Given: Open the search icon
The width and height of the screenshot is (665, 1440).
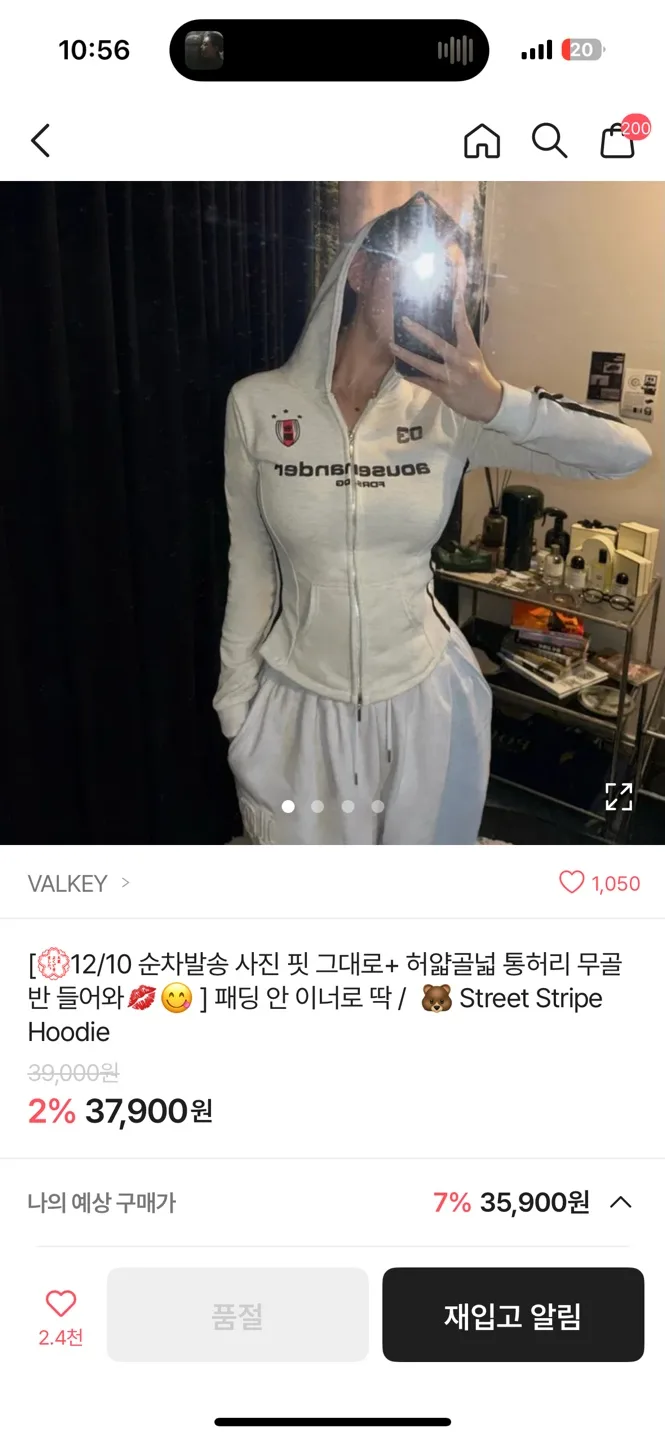Looking at the screenshot, I should (x=549, y=141).
